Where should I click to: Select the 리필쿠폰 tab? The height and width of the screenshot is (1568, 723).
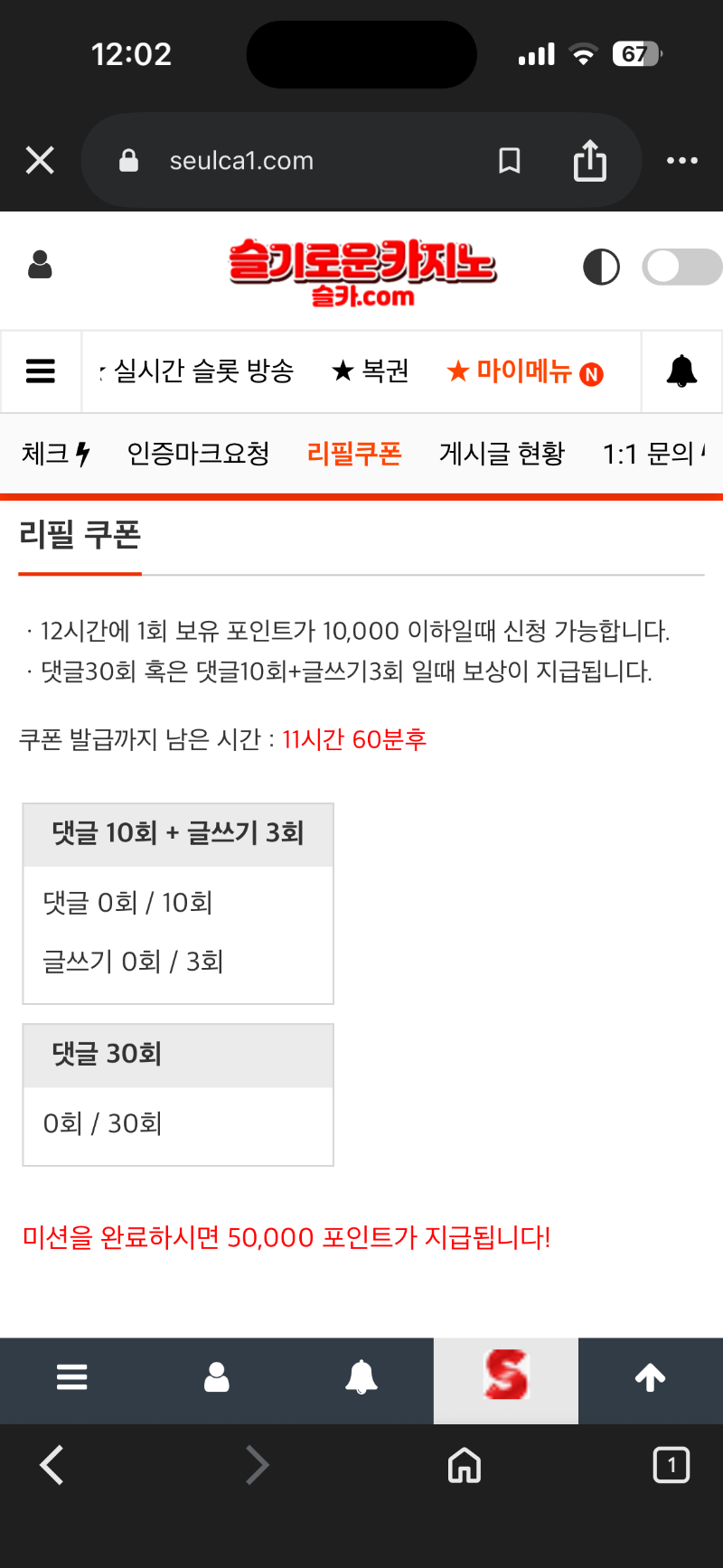[354, 454]
